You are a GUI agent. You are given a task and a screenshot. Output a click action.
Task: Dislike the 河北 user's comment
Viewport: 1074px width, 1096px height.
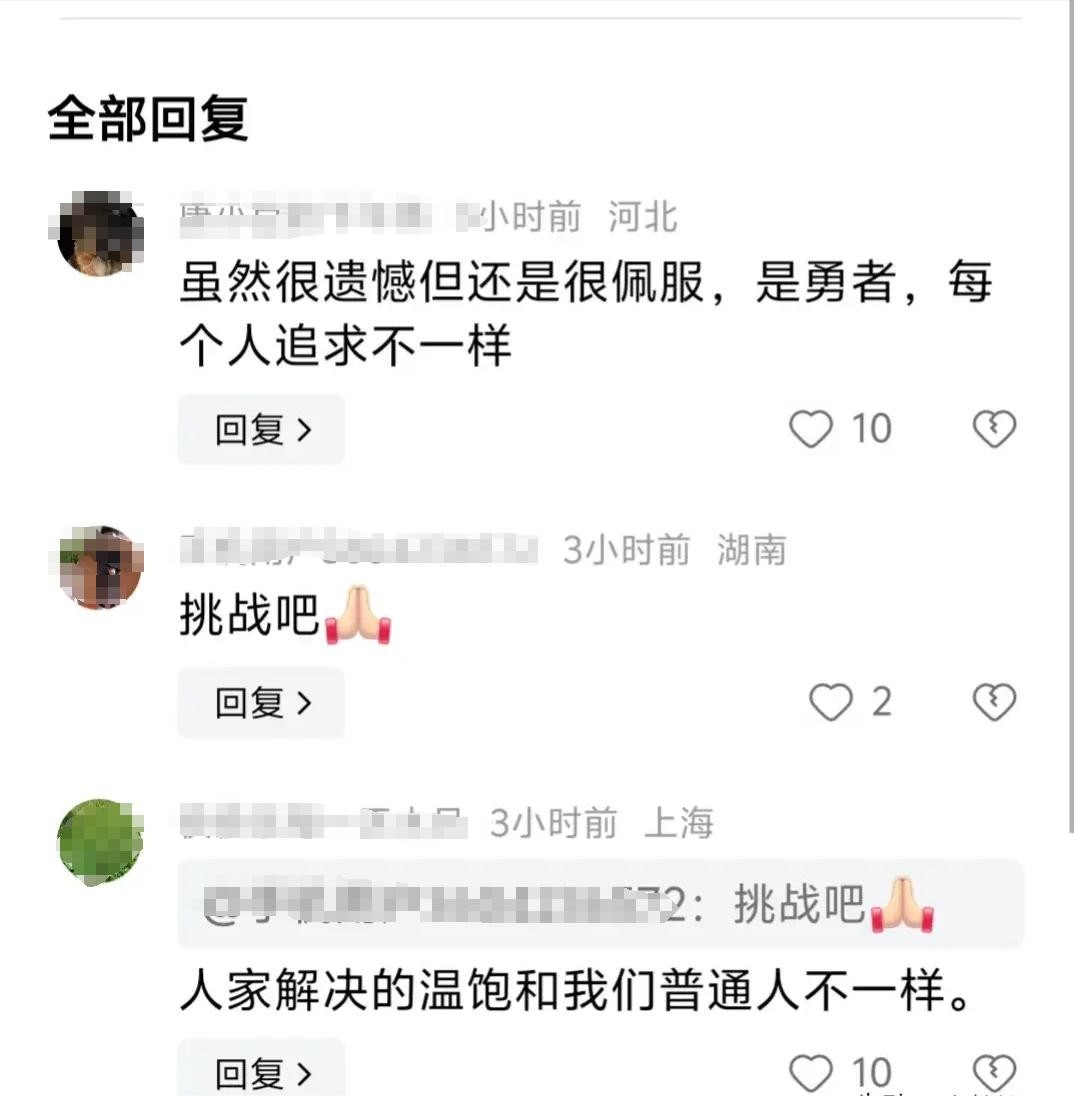[x=994, y=430]
